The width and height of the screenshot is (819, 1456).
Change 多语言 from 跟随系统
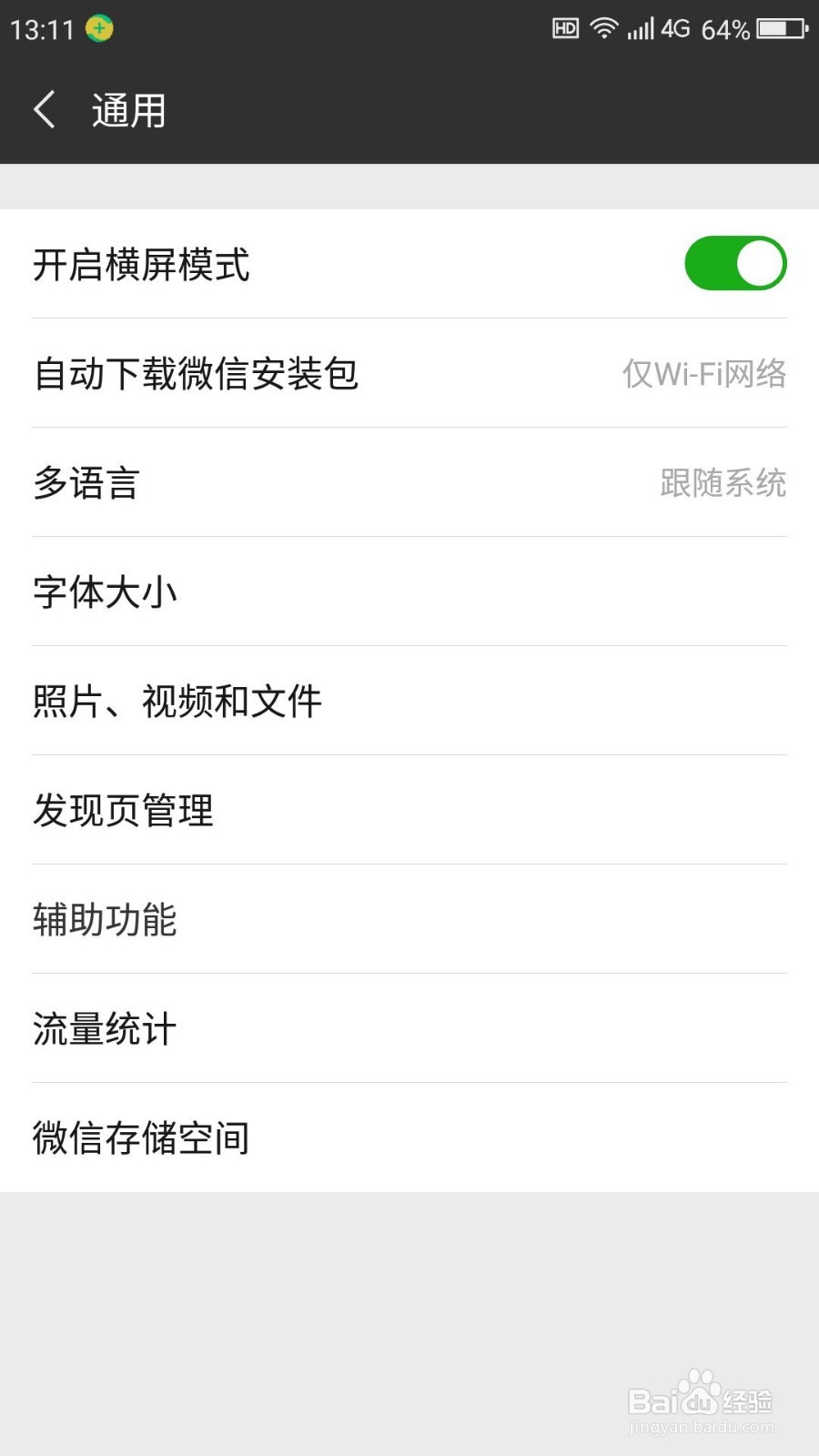(x=409, y=483)
